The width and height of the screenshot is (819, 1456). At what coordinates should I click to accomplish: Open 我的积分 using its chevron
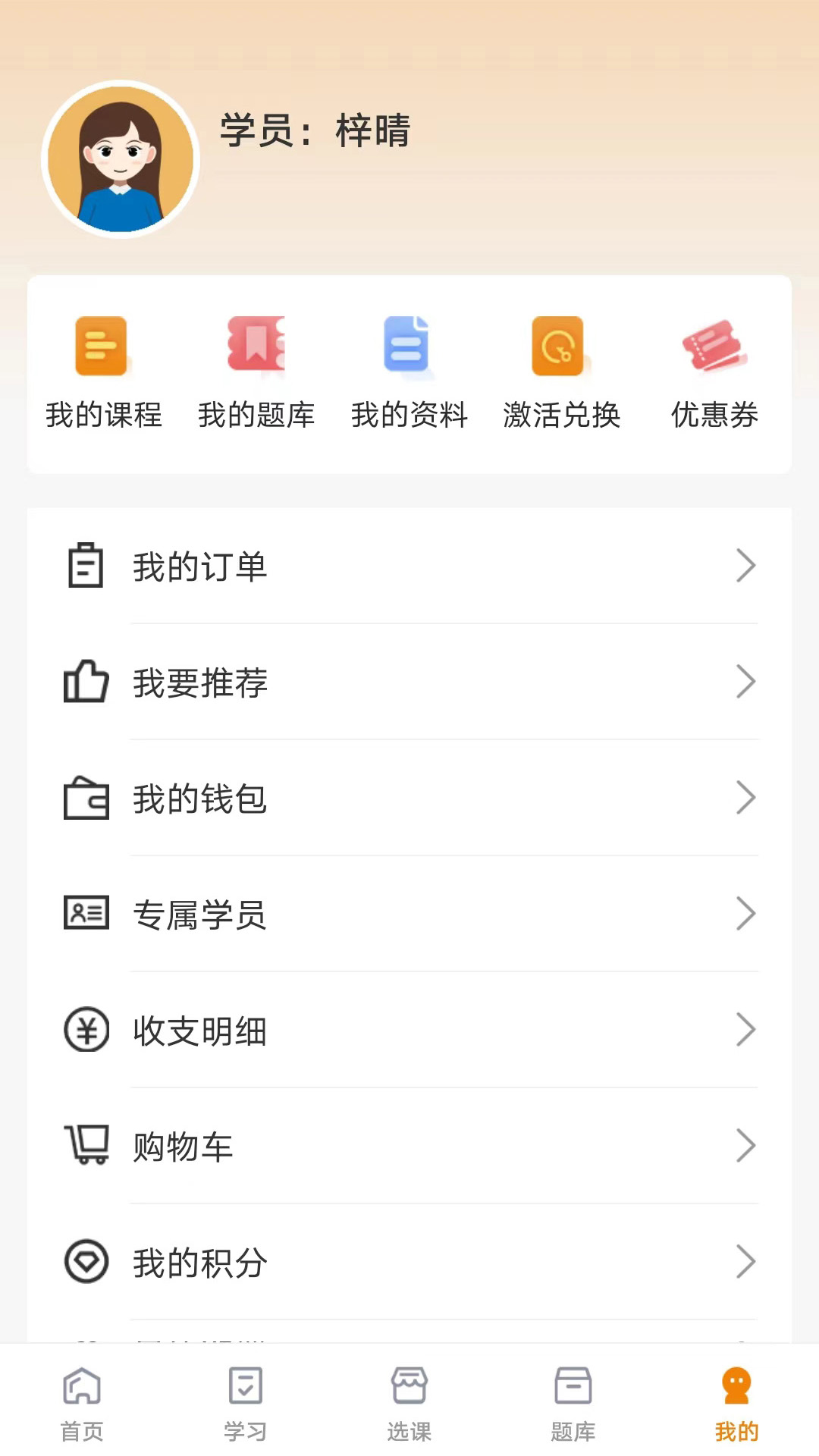click(747, 1261)
